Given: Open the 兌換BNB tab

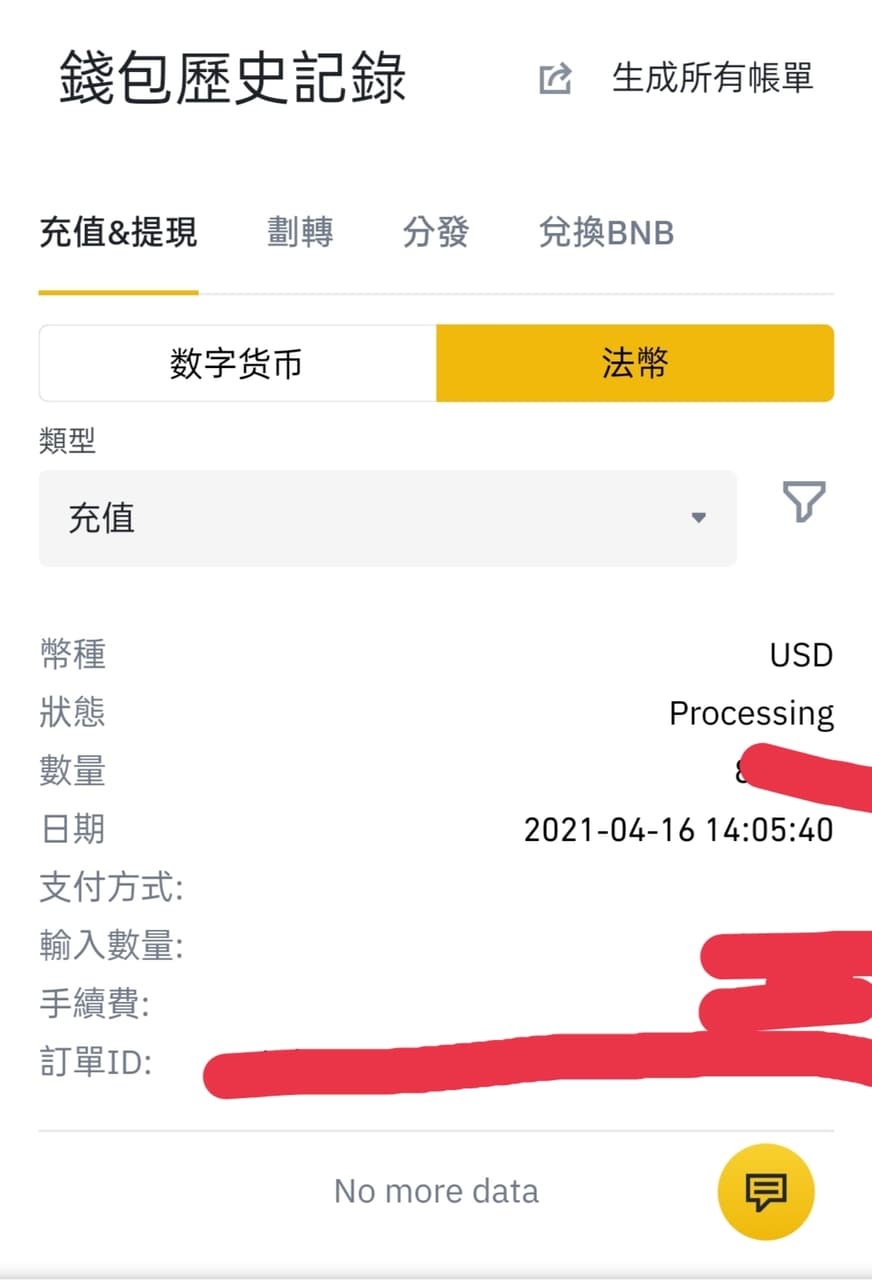Looking at the screenshot, I should click(x=604, y=232).
